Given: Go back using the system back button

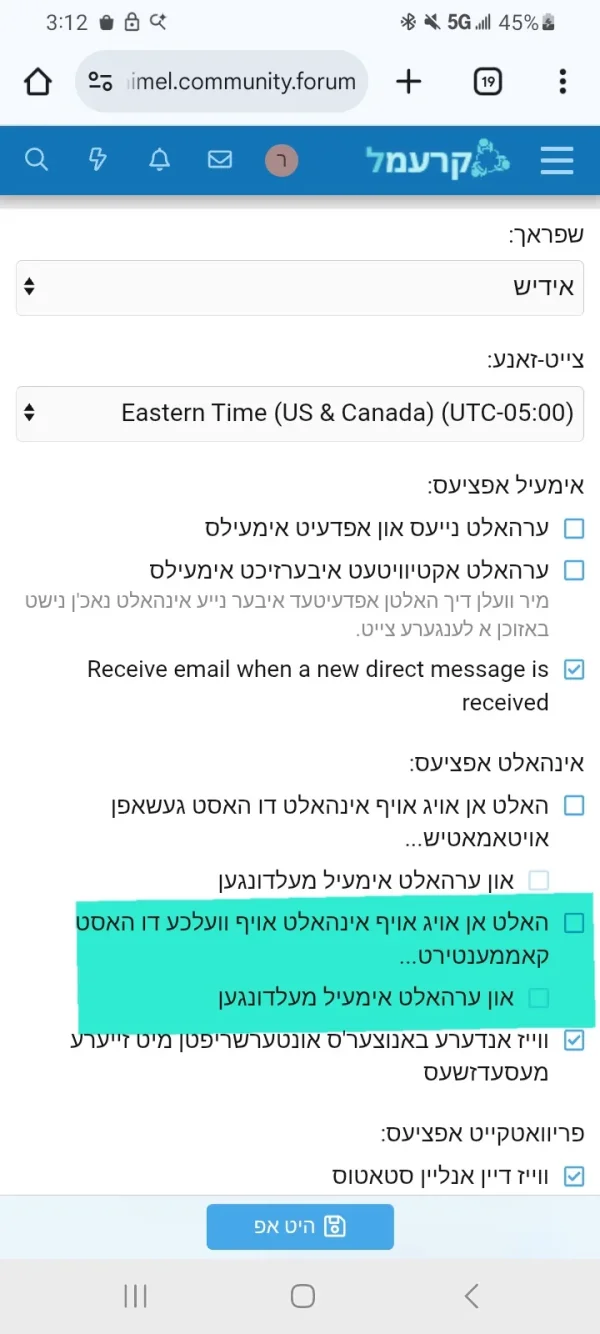Looking at the screenshot, I should tap(472, 1297).
